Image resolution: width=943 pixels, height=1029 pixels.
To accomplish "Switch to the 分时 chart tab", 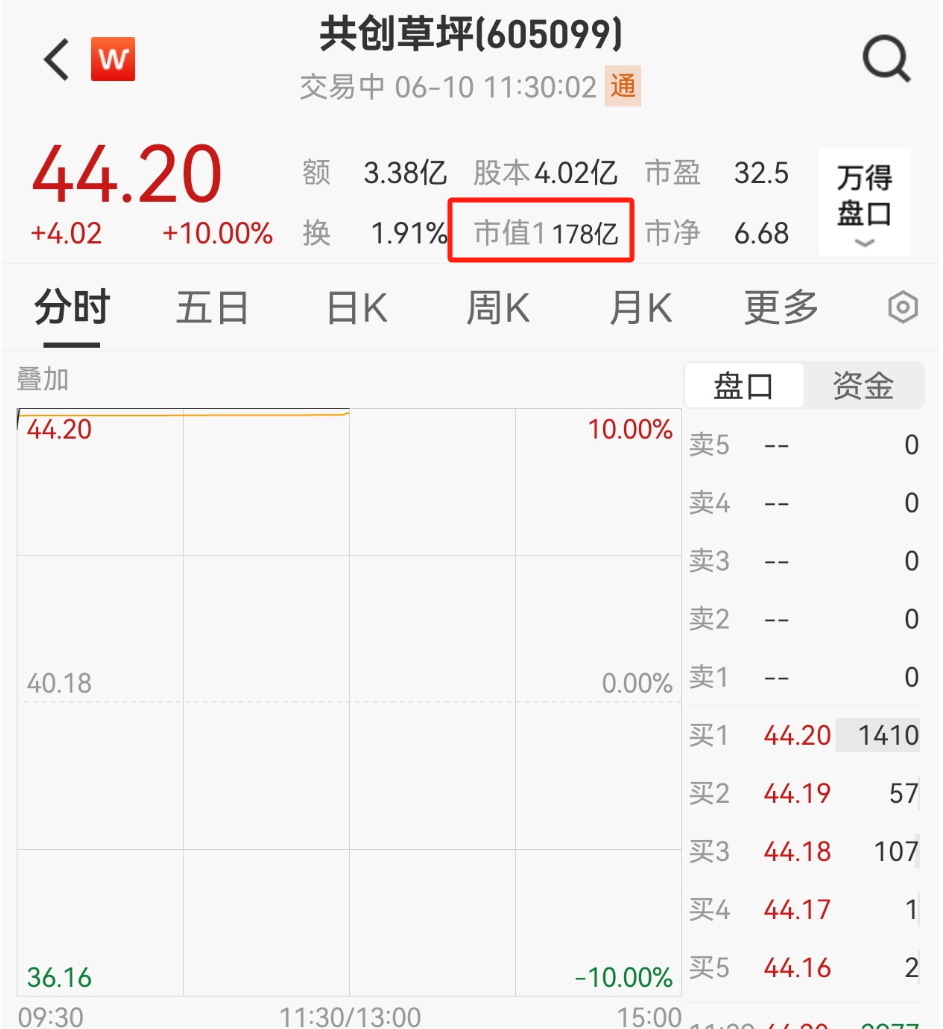I will pyautogui.click(x=72, y=308).
